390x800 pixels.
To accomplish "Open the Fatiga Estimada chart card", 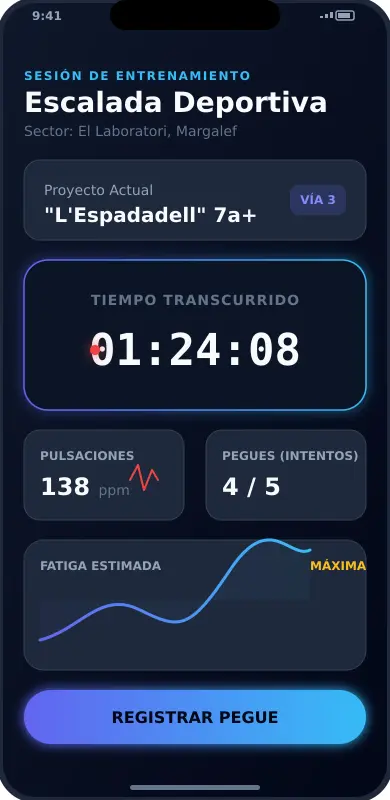I will [195, 605].
